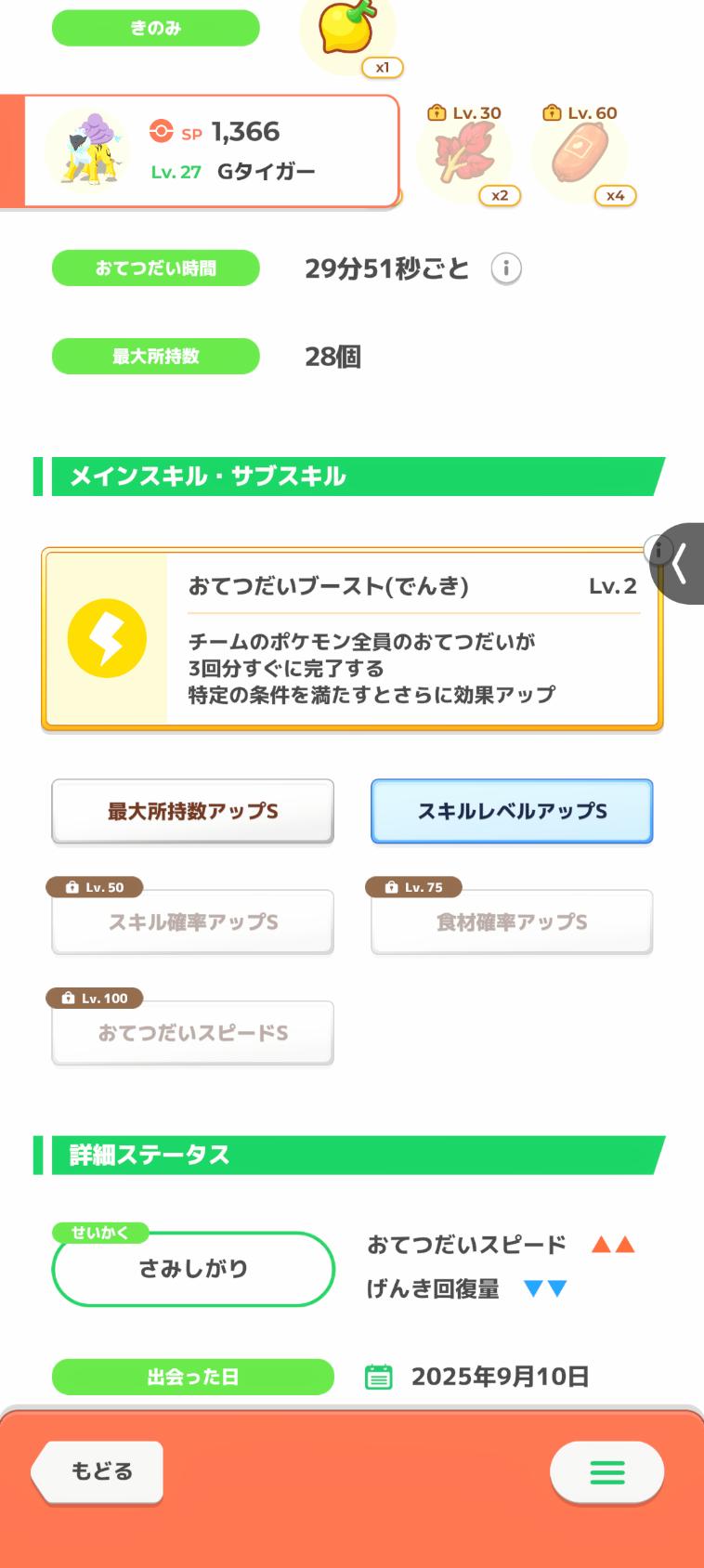The width and height of the screenshot is (704, 1568).
Task: Expand the side panel arrow tab
Action: [x=683, y=564]
